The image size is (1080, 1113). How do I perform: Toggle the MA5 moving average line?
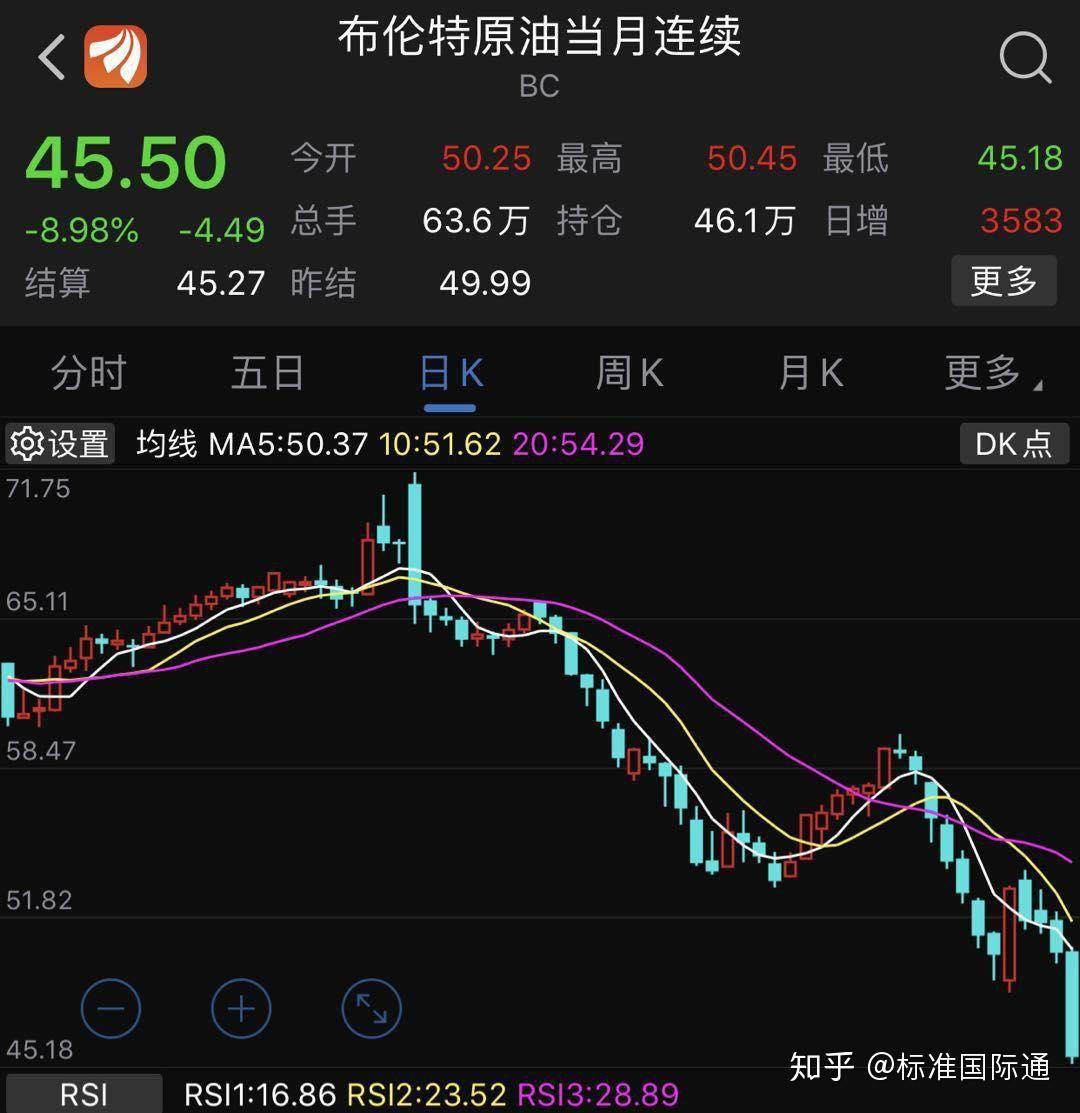point(290,443)
